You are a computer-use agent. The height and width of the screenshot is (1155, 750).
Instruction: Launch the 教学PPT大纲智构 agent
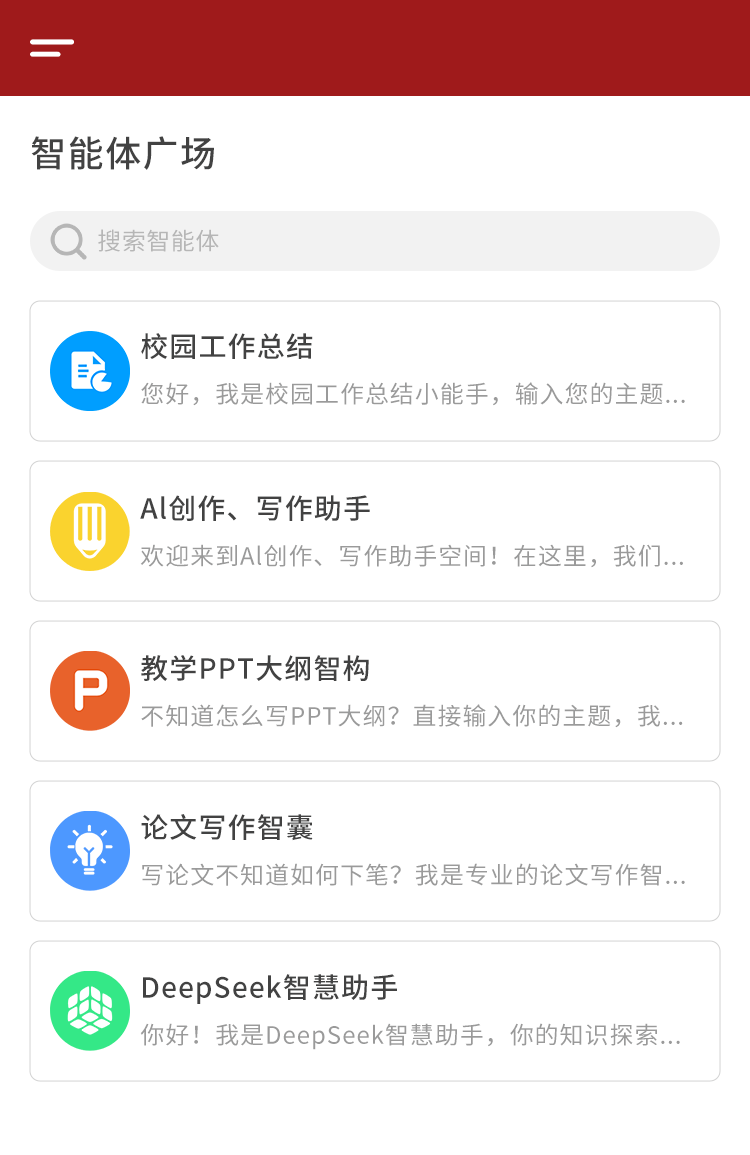375,691
